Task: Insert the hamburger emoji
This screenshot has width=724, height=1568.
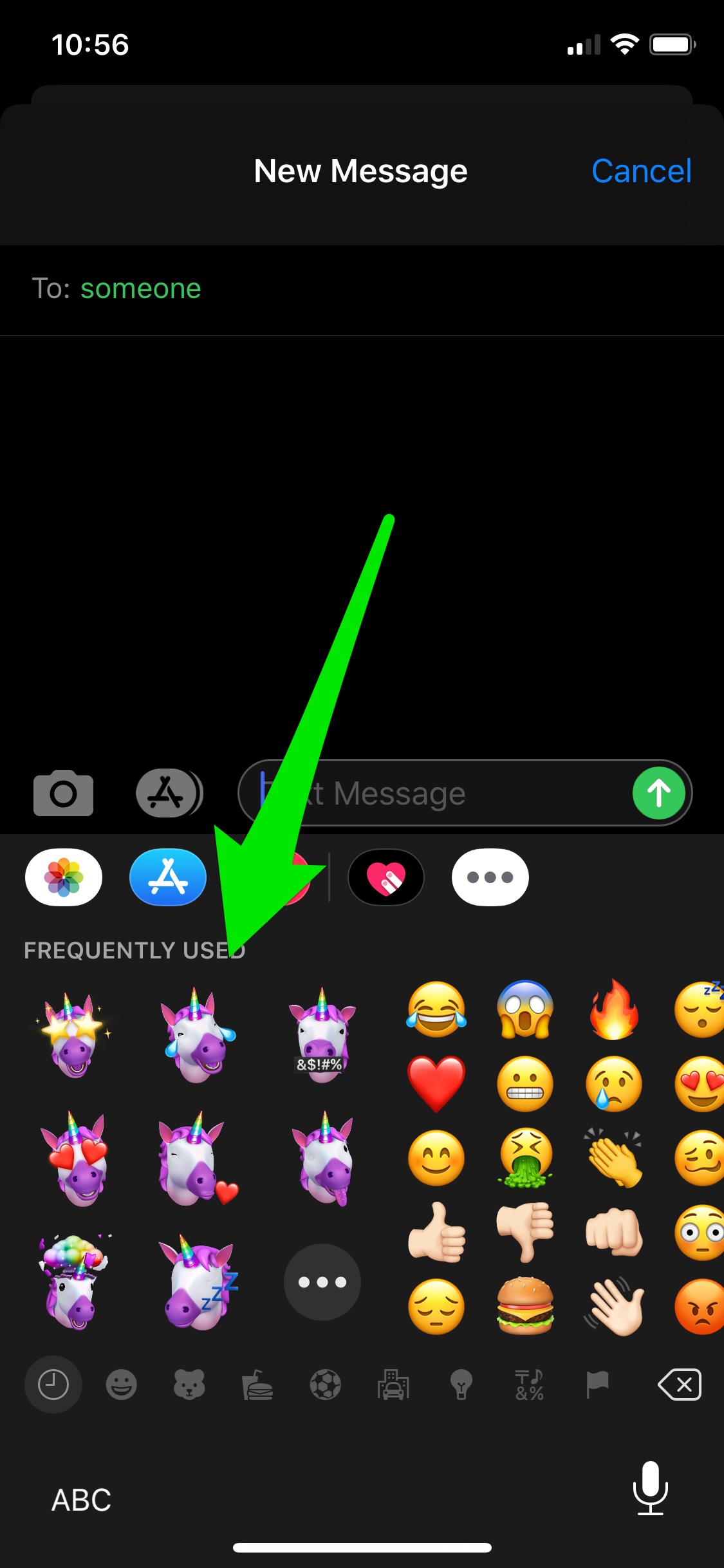Action: (525, 1305)
